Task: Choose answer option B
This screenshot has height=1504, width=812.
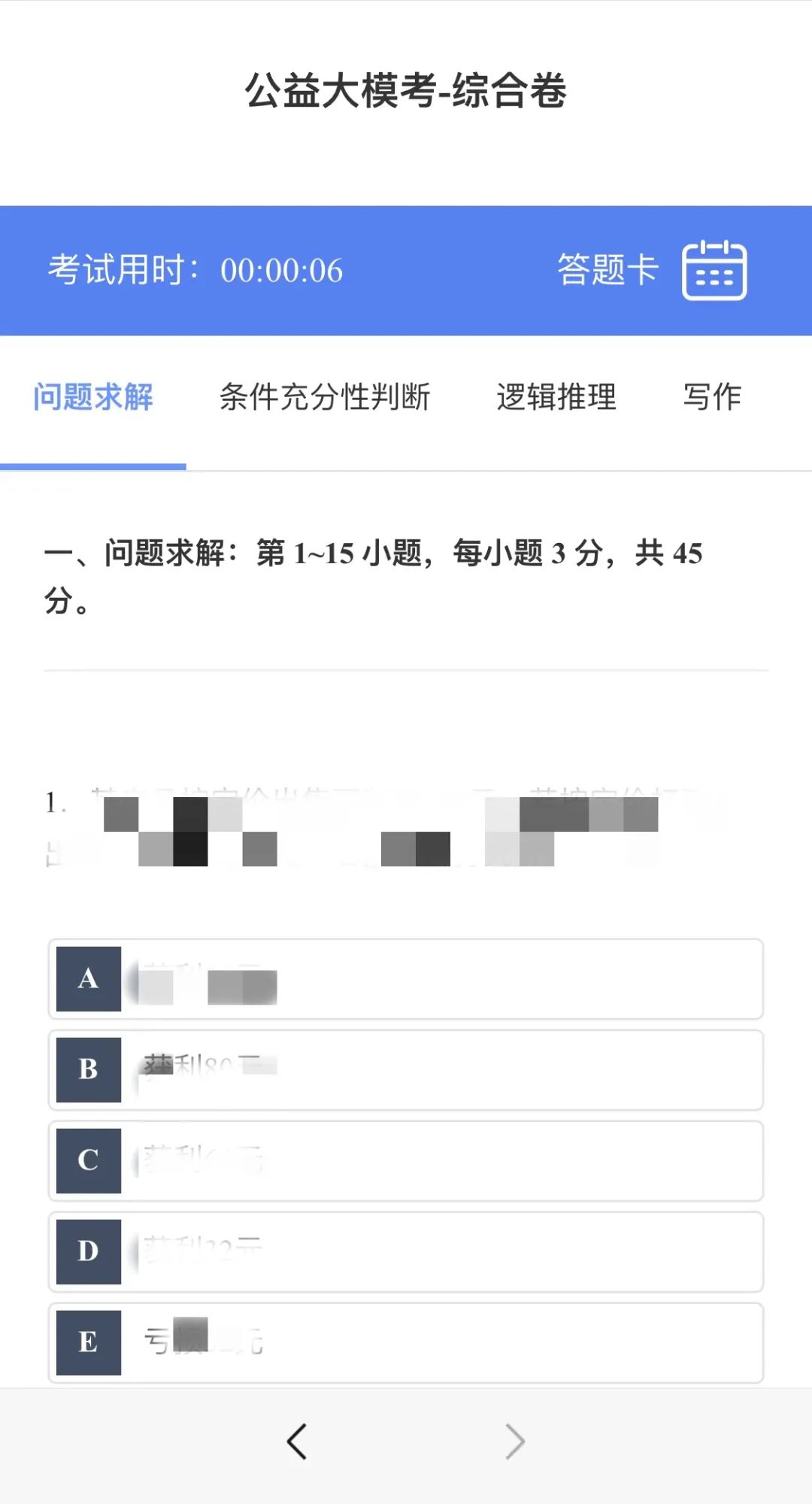Action: 406,1070
